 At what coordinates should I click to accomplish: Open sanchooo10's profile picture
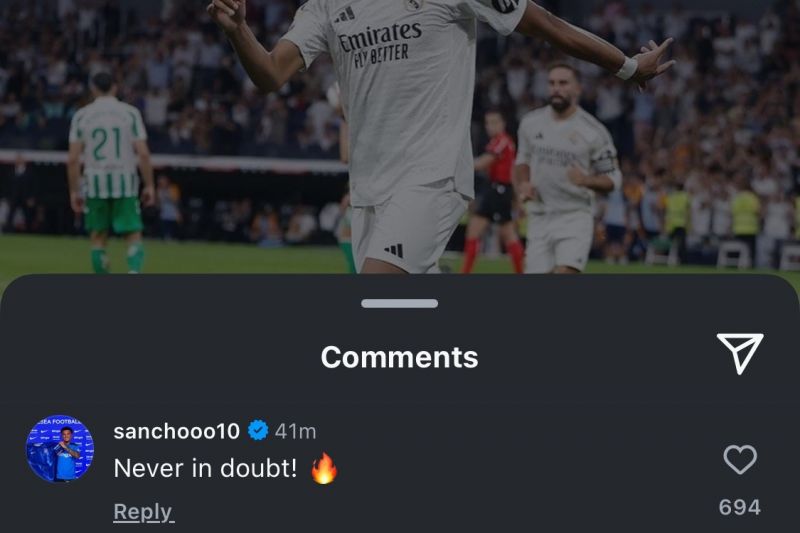click(x=60, y=449)
